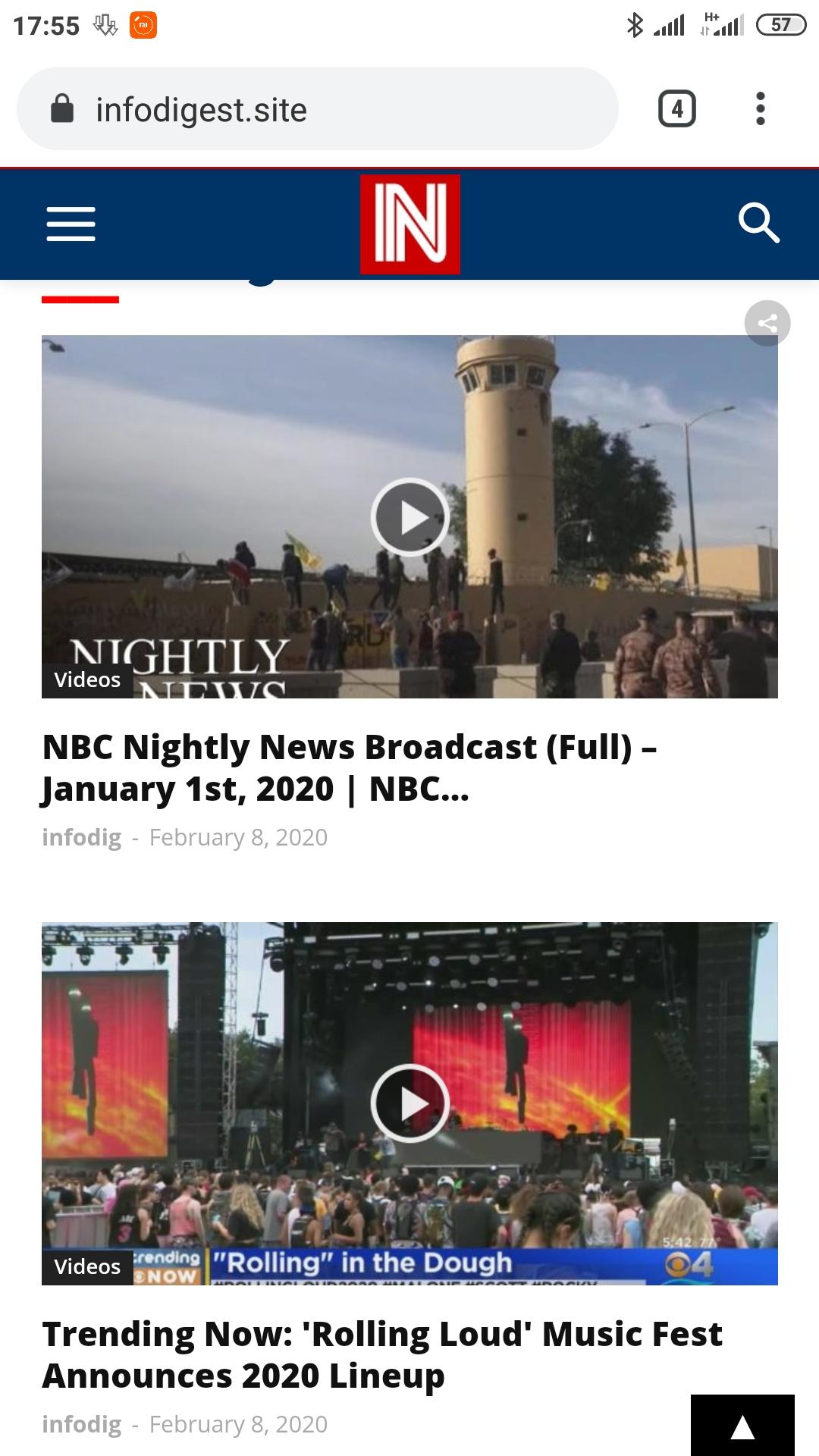Open the hamburger navigation menu
Image resolution: width=819 pixels, height=1456 pixels.
(71, 224)
